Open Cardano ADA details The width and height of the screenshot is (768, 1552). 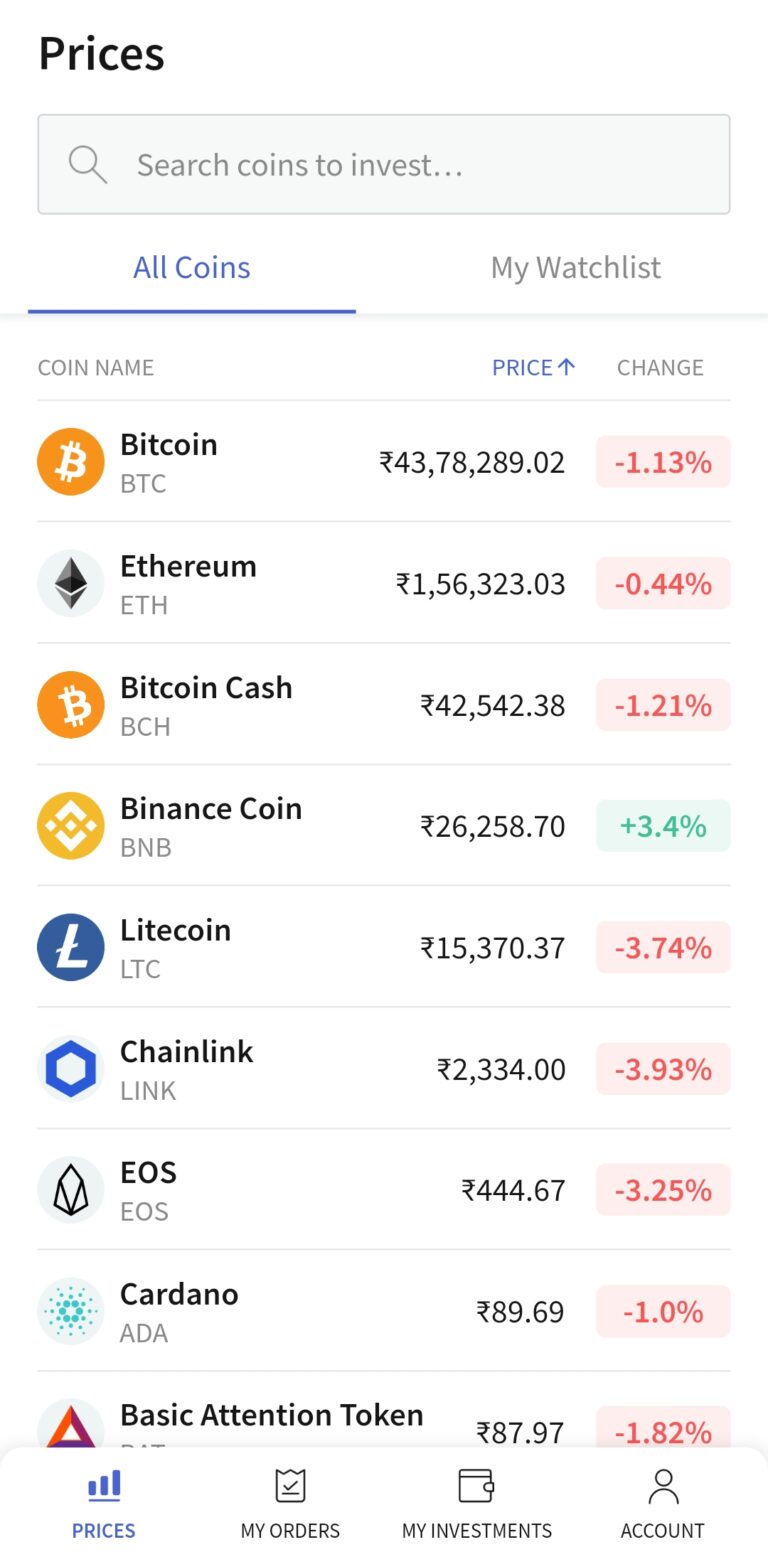pyautogui.click(x=384, y=1310)
